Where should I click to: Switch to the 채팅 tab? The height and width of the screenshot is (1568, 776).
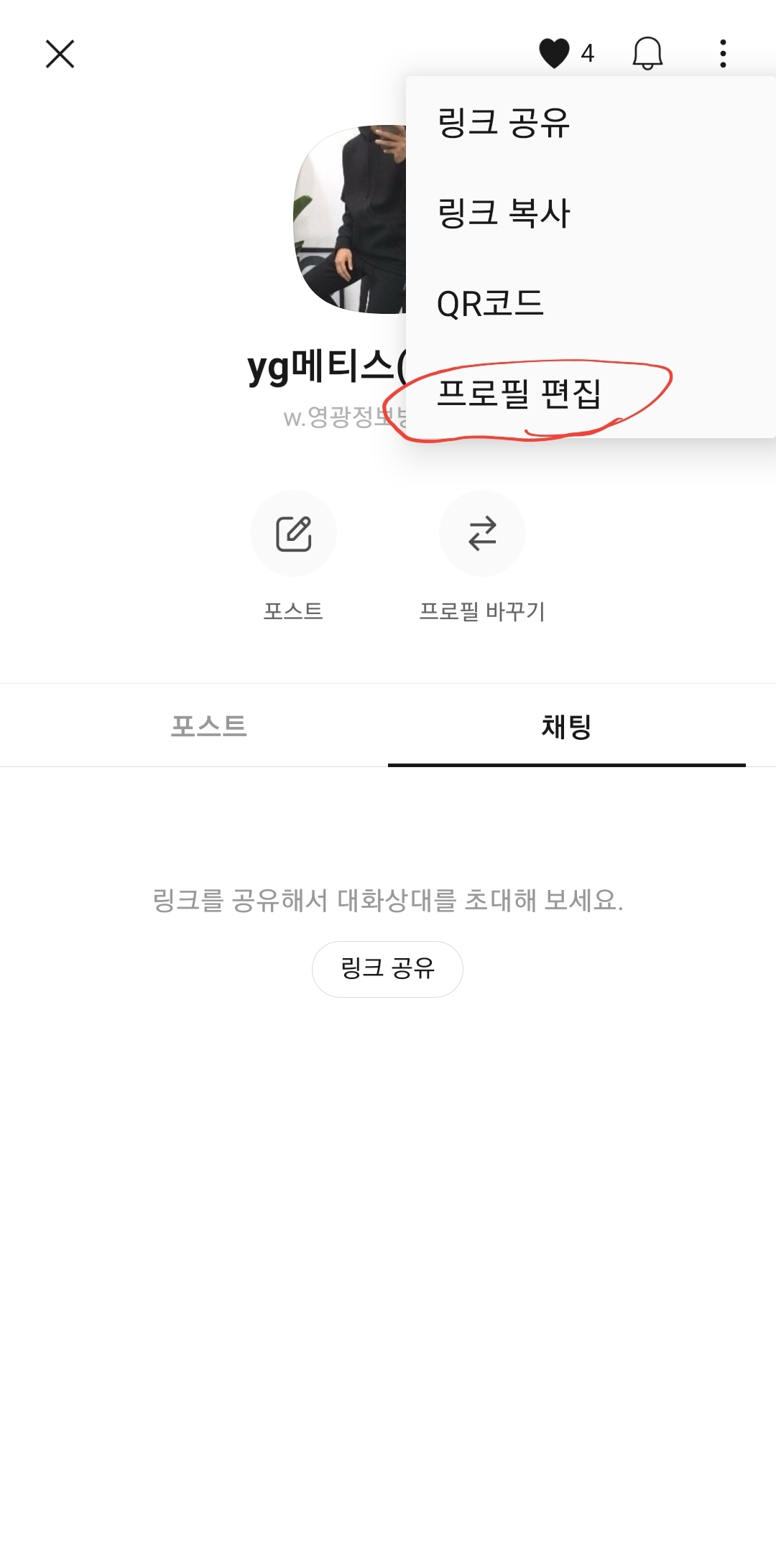[x=566, y=726]
